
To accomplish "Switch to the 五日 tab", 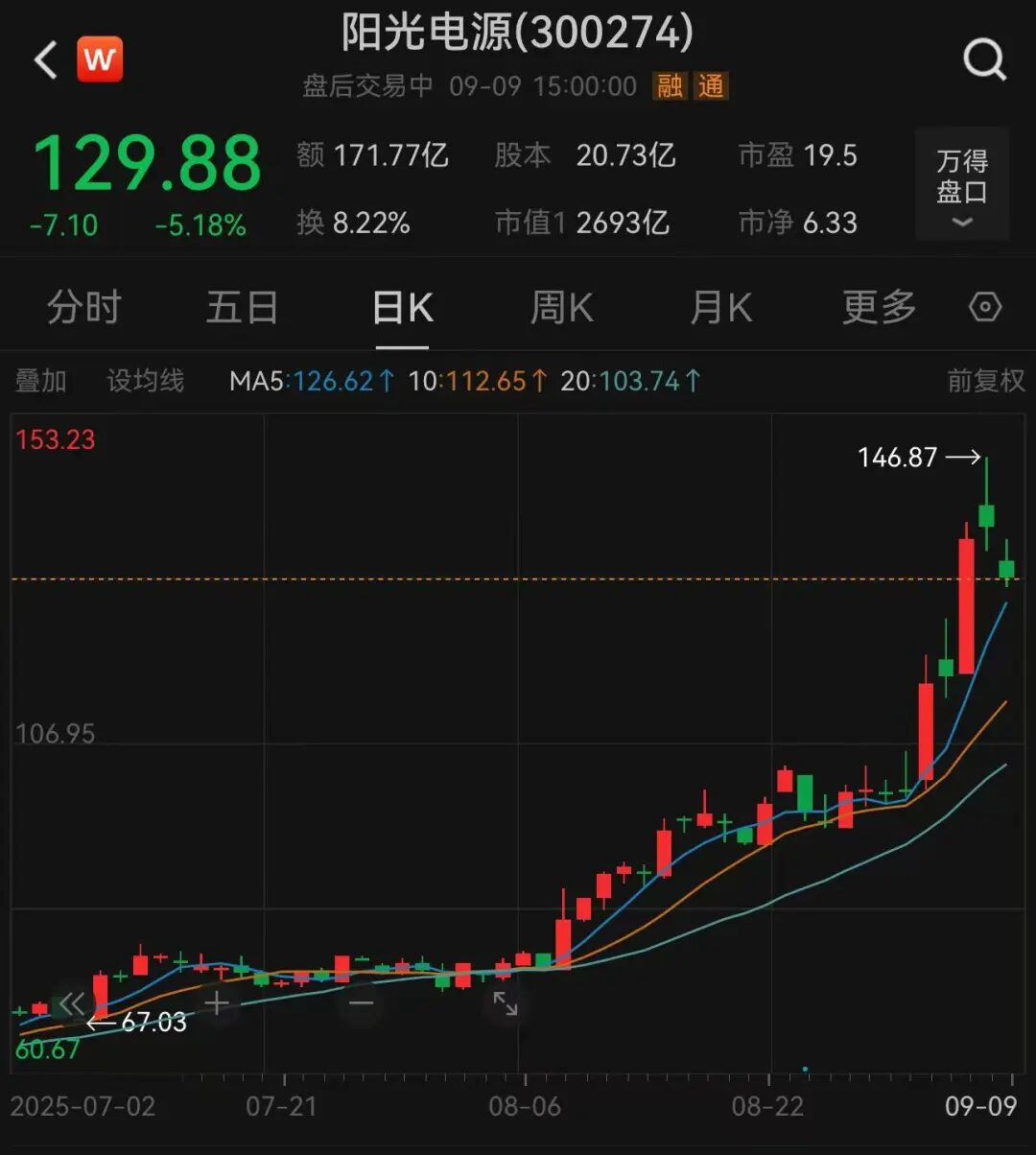I will click(x=243, y=308).
